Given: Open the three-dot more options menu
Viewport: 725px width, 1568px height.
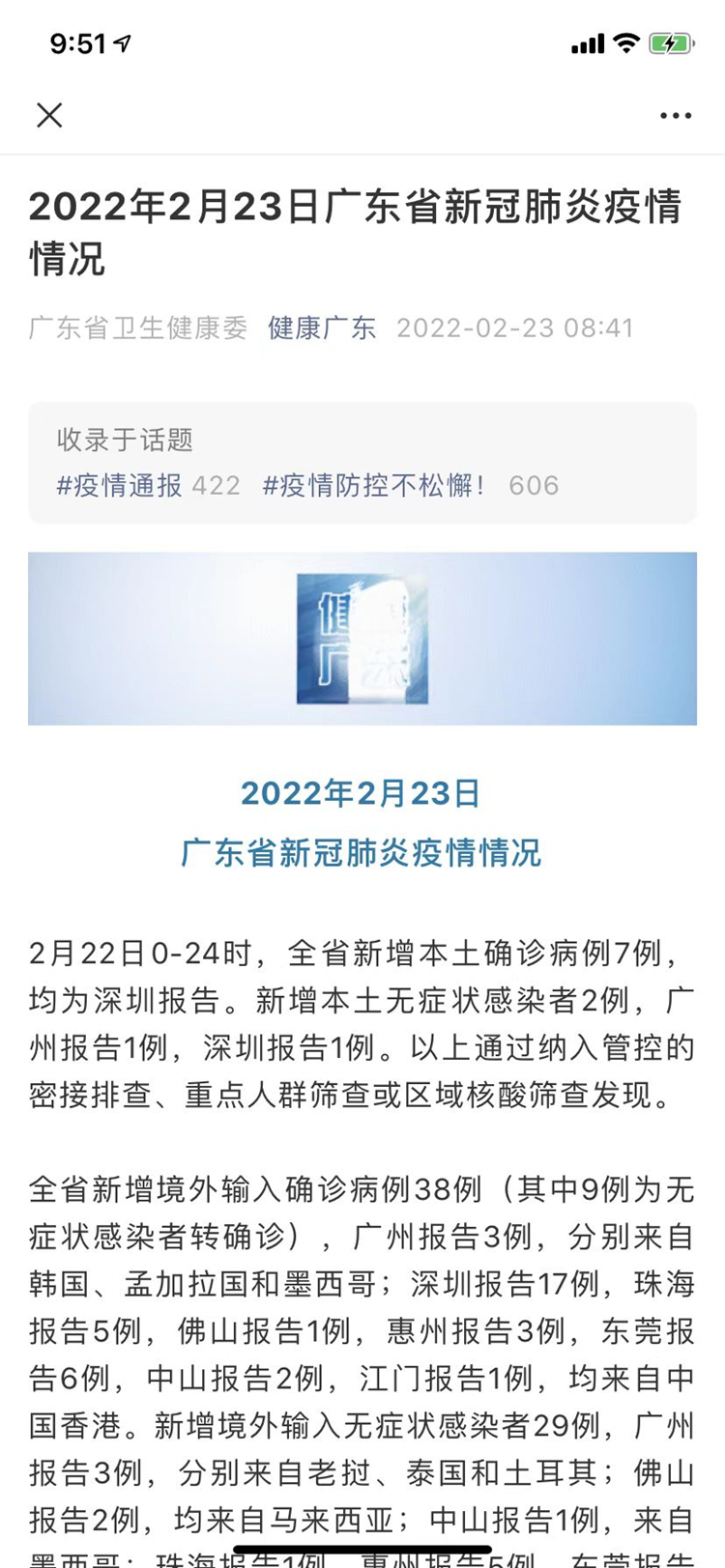Looking at the screenshot, I should pyautogui.click(x=675, y=116).
